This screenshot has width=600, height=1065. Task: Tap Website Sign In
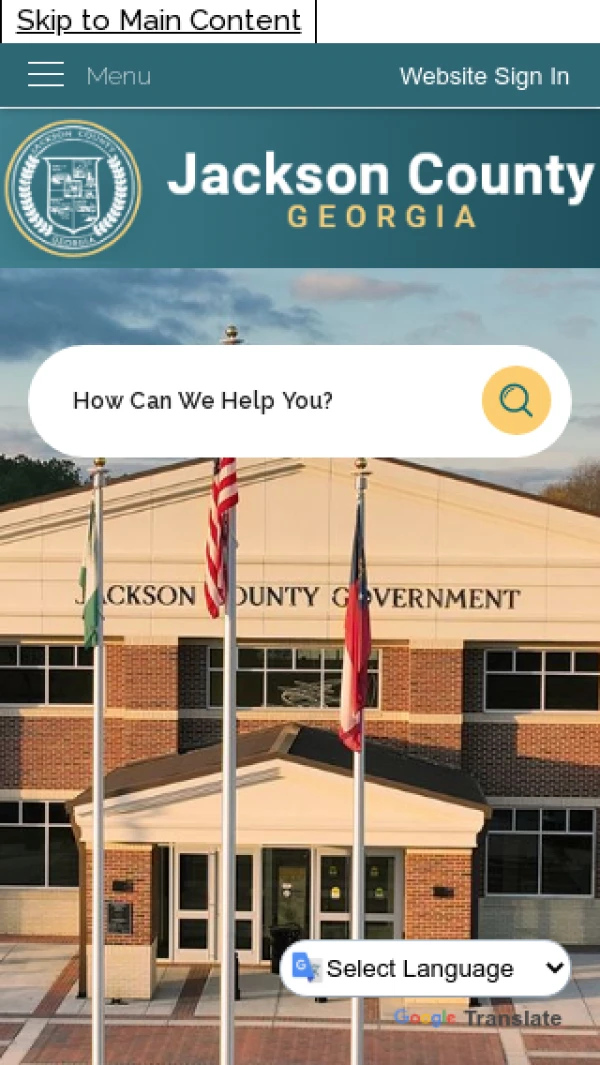(484, 76)
